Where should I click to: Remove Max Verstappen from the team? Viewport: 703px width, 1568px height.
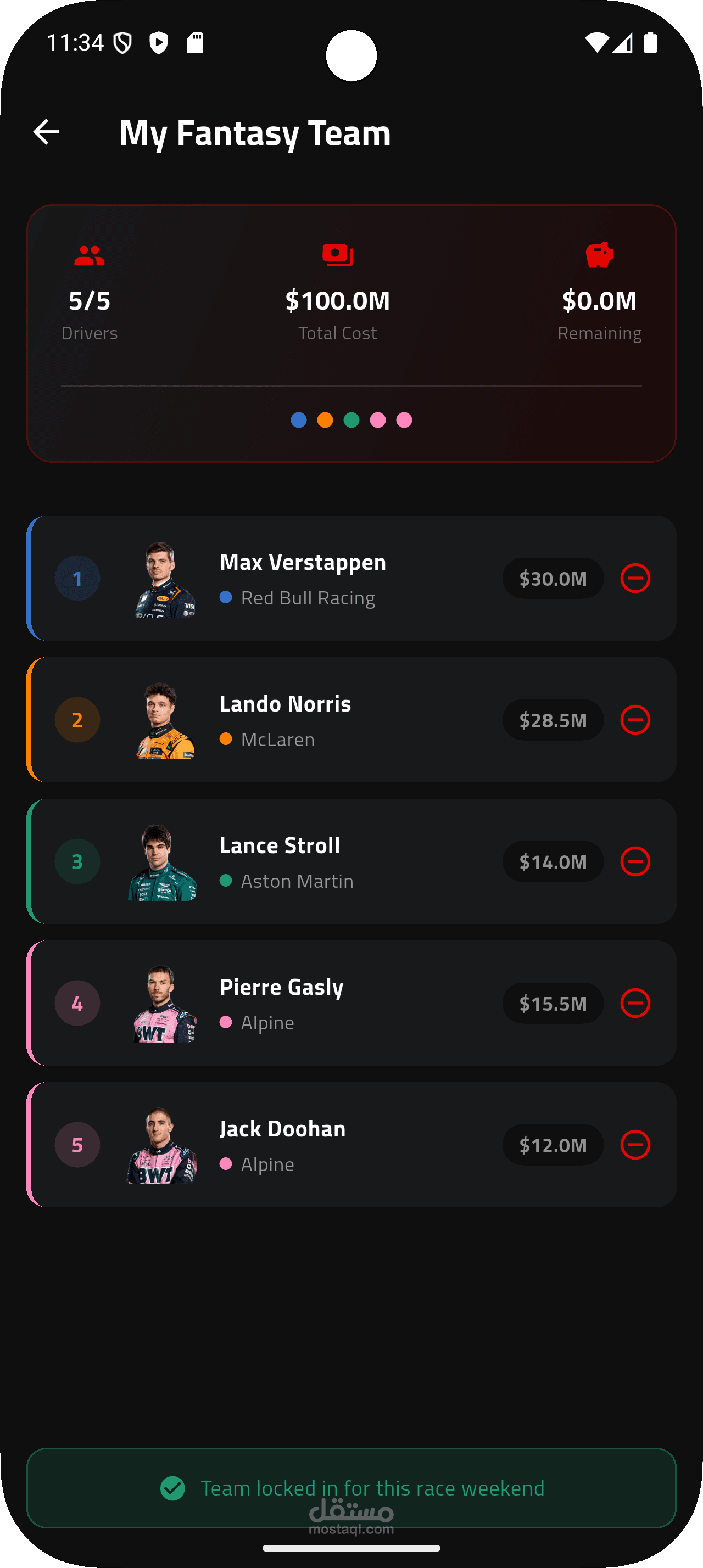pos(635,578)
